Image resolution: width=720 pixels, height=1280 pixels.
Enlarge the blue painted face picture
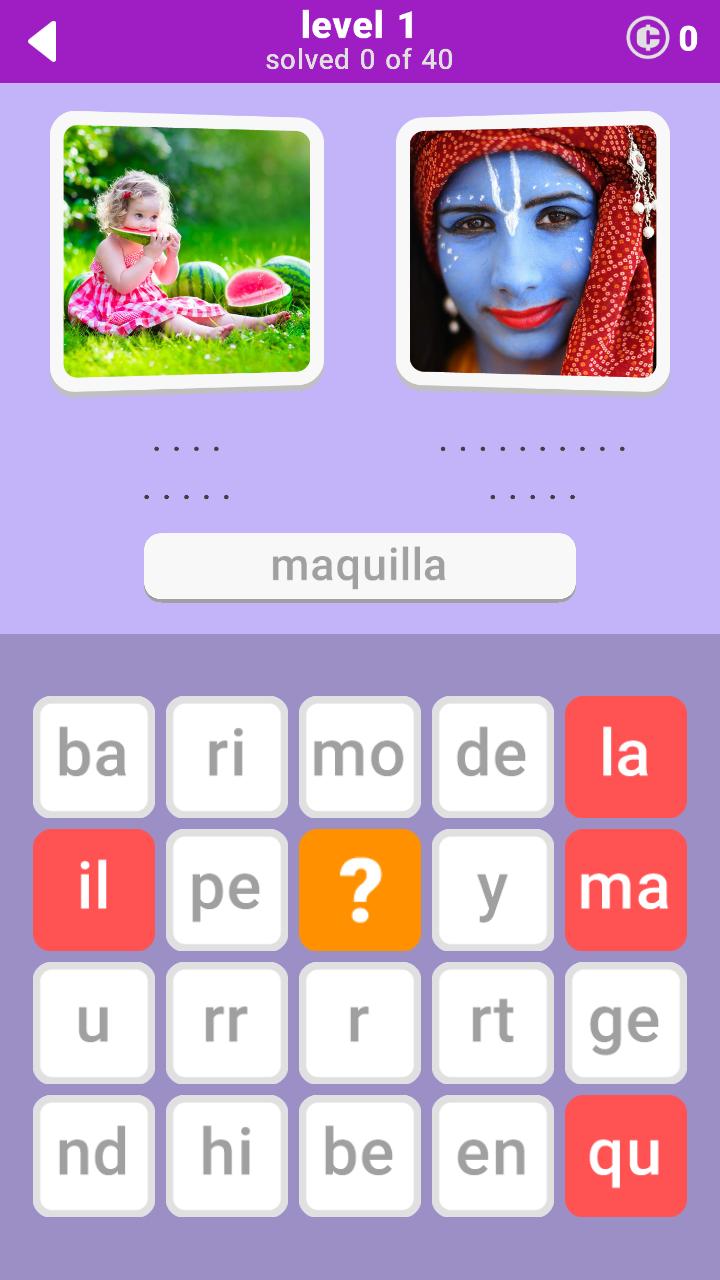533,250
